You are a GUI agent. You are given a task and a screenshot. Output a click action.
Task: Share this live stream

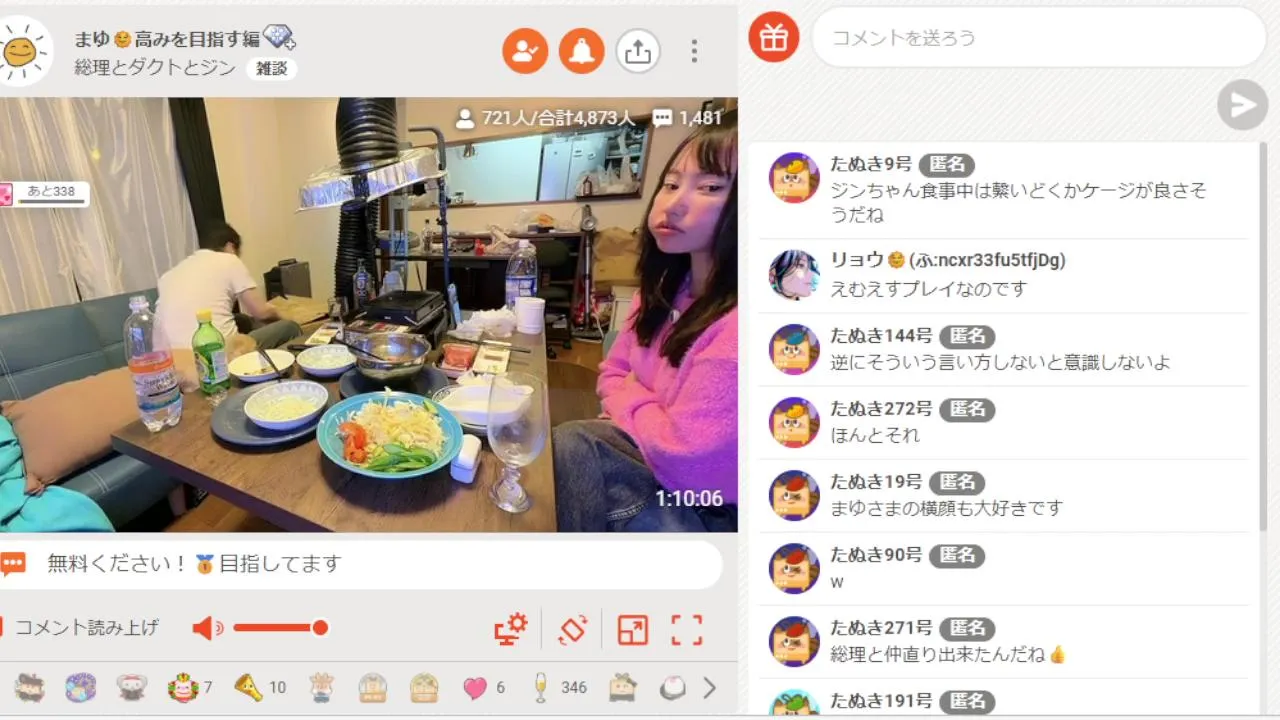point(637,51)
